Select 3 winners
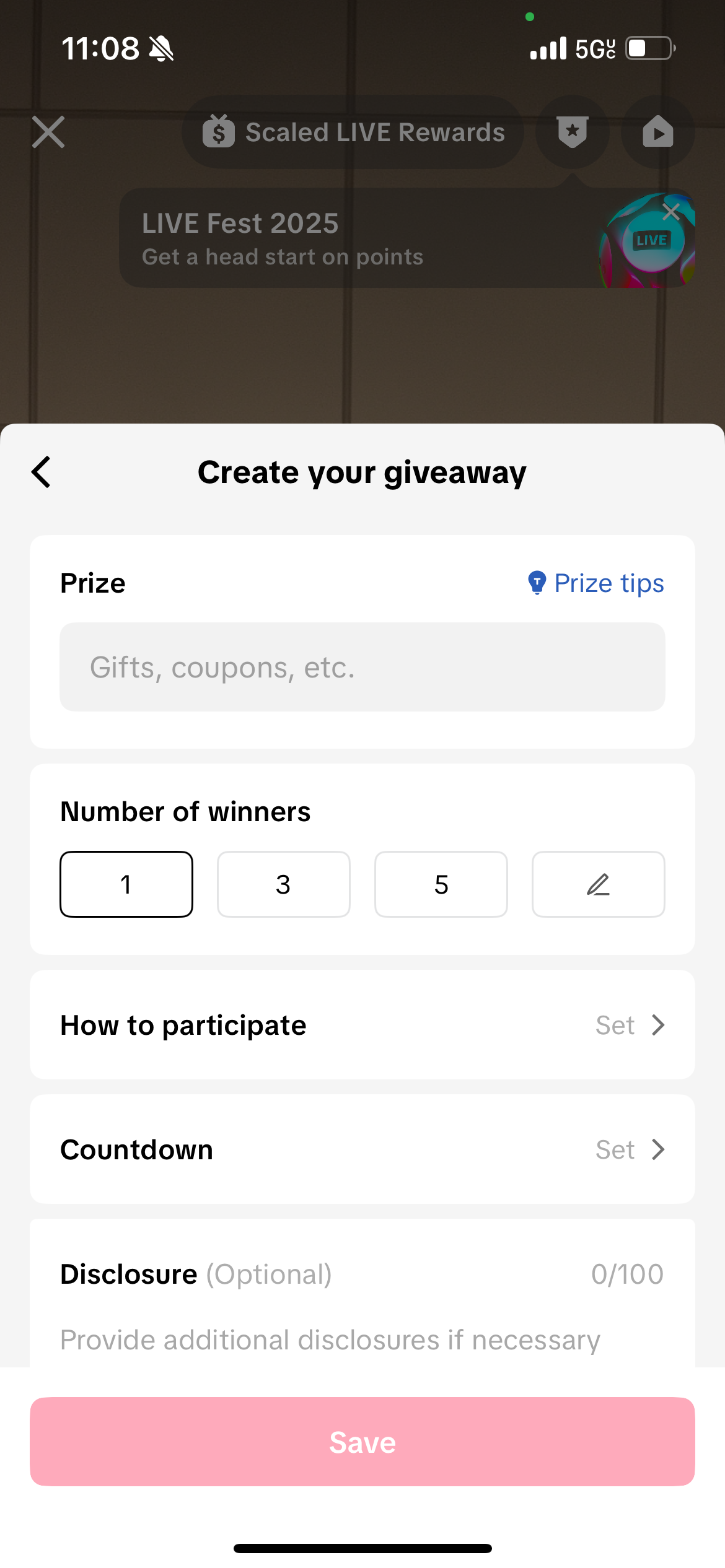Screen dimensions: 725x1568 coord(284,884)
